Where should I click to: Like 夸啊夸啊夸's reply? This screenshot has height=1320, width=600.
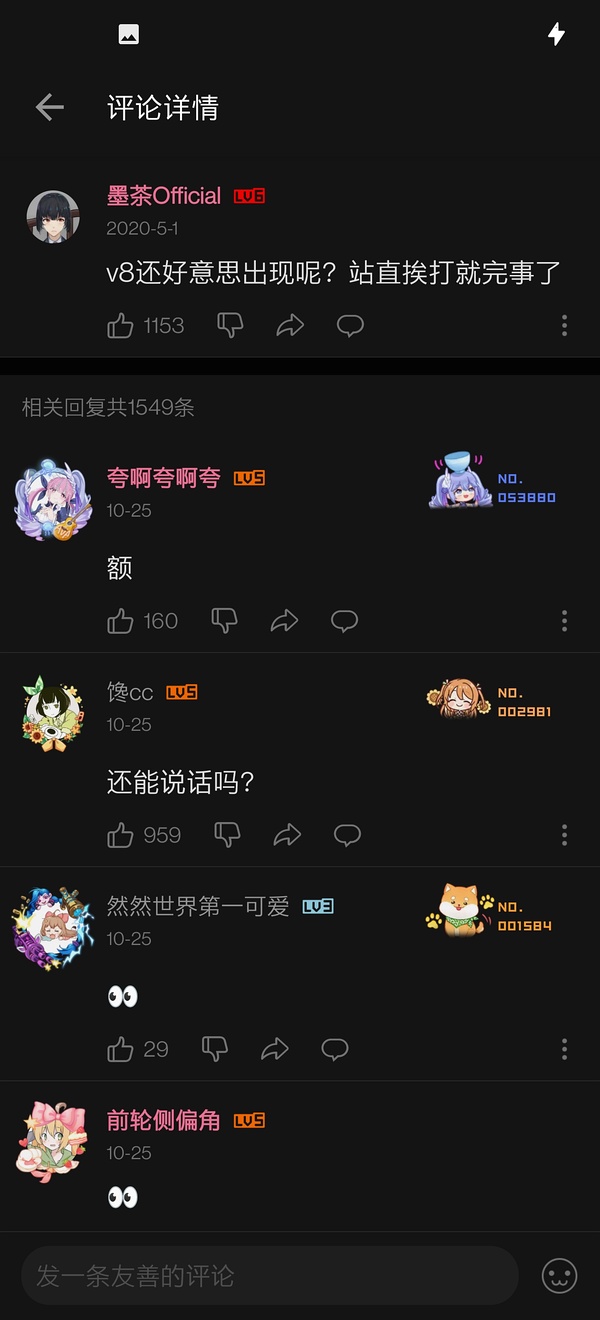(121, 621)
